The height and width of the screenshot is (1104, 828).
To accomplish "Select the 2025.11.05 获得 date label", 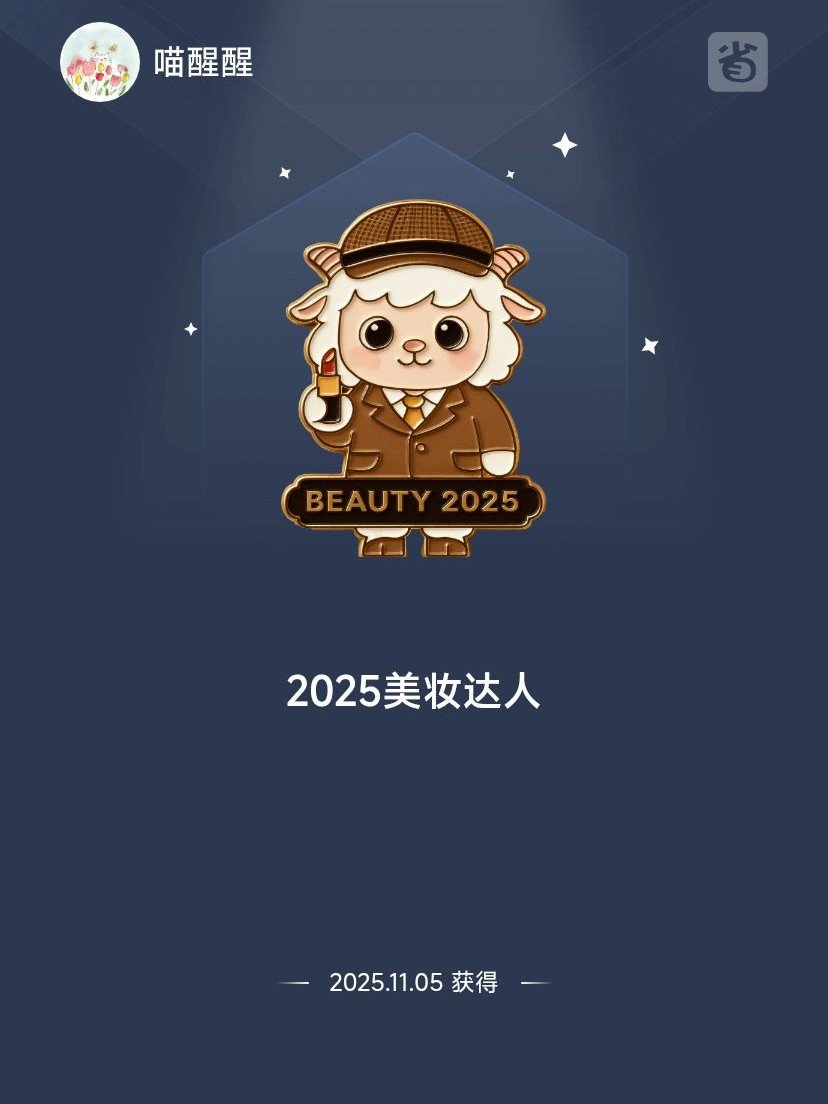I will (x=414, y=983).
